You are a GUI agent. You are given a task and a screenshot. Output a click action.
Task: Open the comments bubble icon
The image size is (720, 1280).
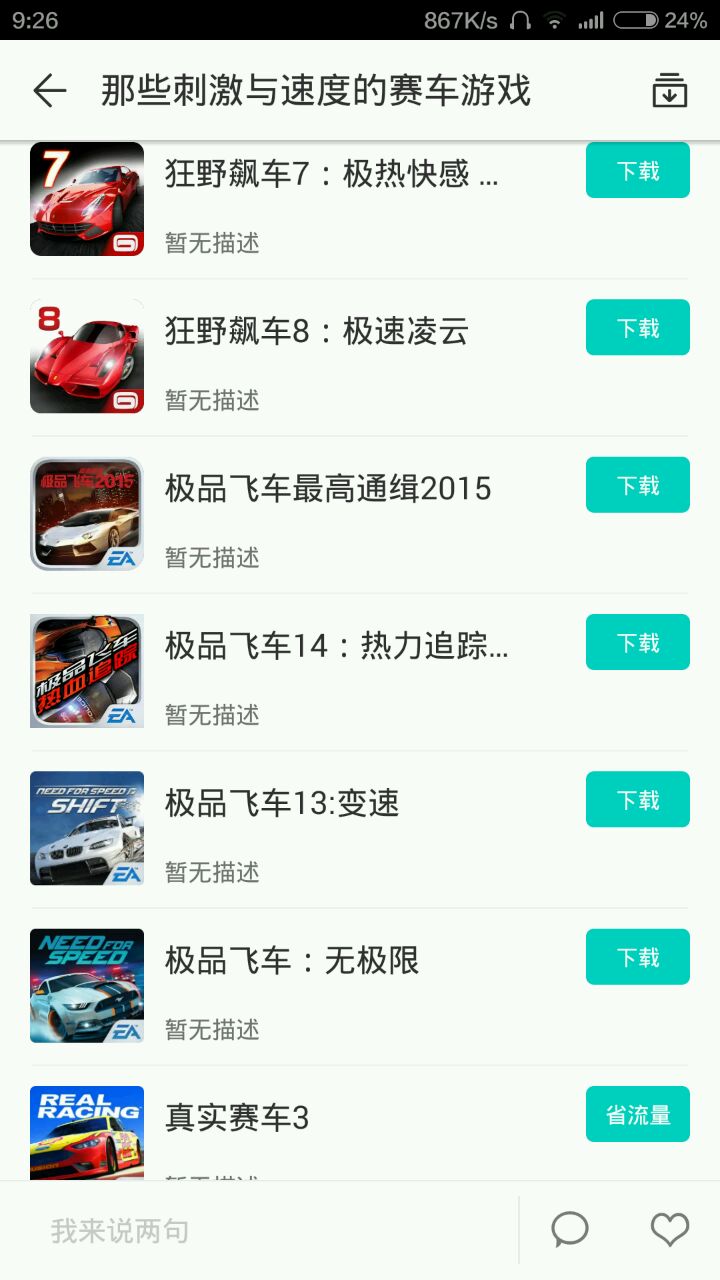pos(570,1231)
